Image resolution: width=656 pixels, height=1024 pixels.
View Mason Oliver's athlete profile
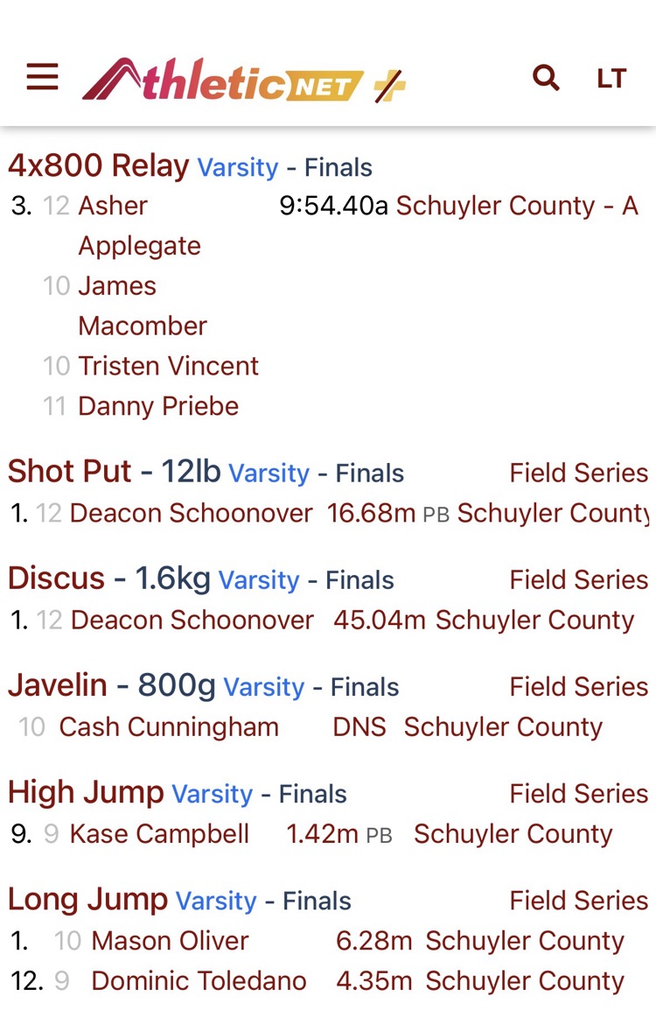coord(170,941)
